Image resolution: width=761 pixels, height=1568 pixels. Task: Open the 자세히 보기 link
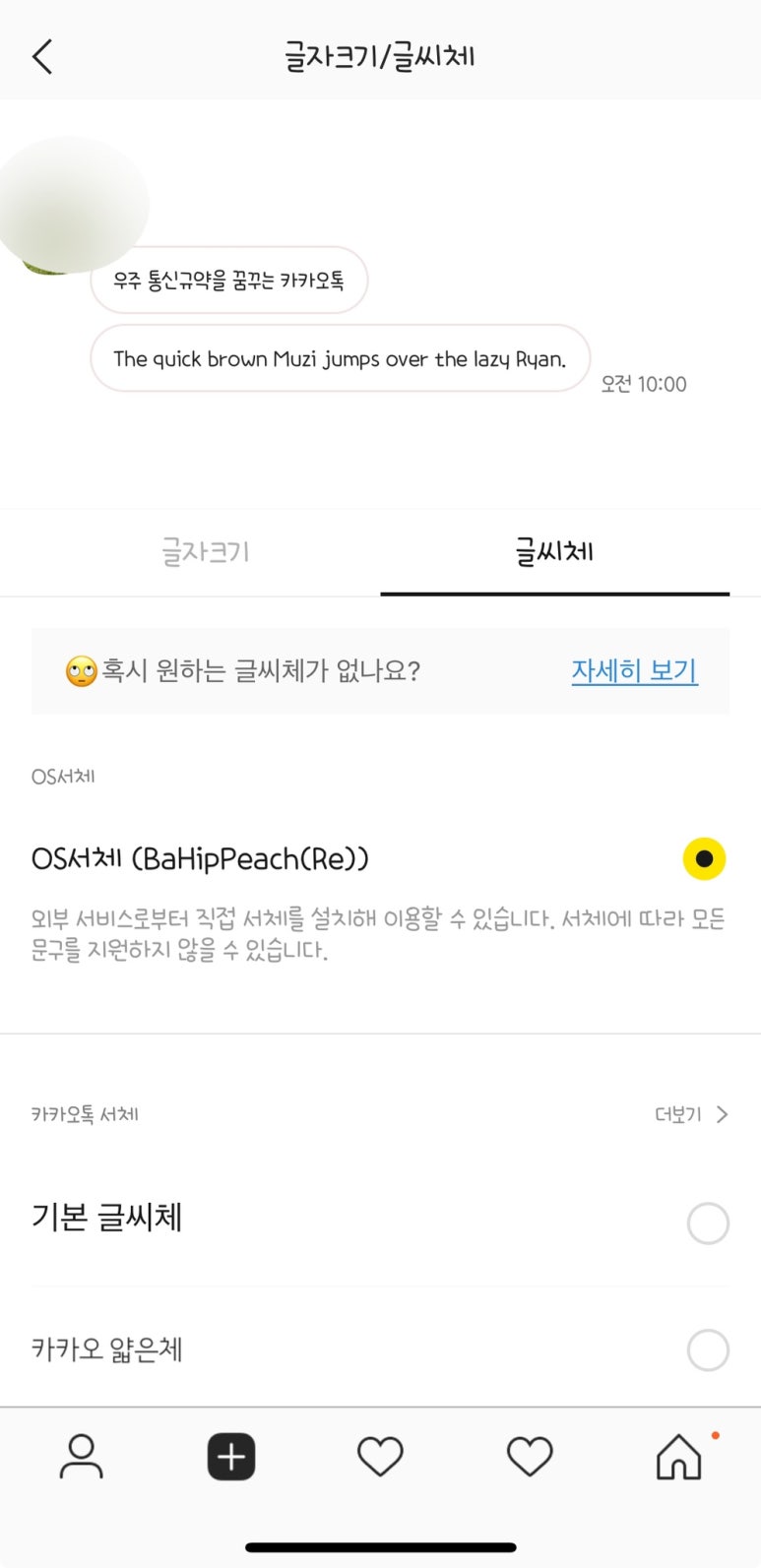click(x=634, y=671)
